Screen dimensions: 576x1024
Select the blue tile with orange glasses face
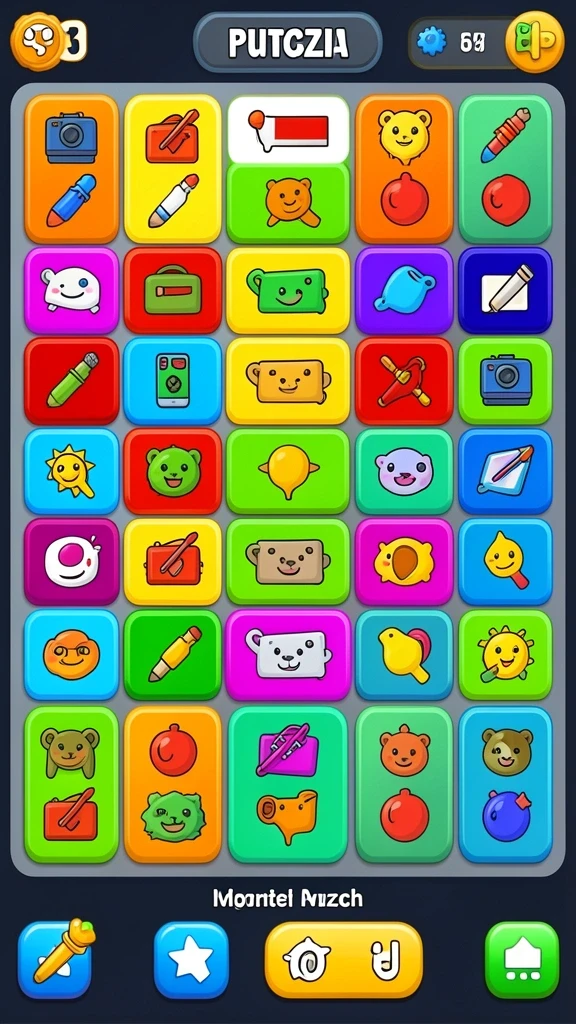click(x=72, y=655)
